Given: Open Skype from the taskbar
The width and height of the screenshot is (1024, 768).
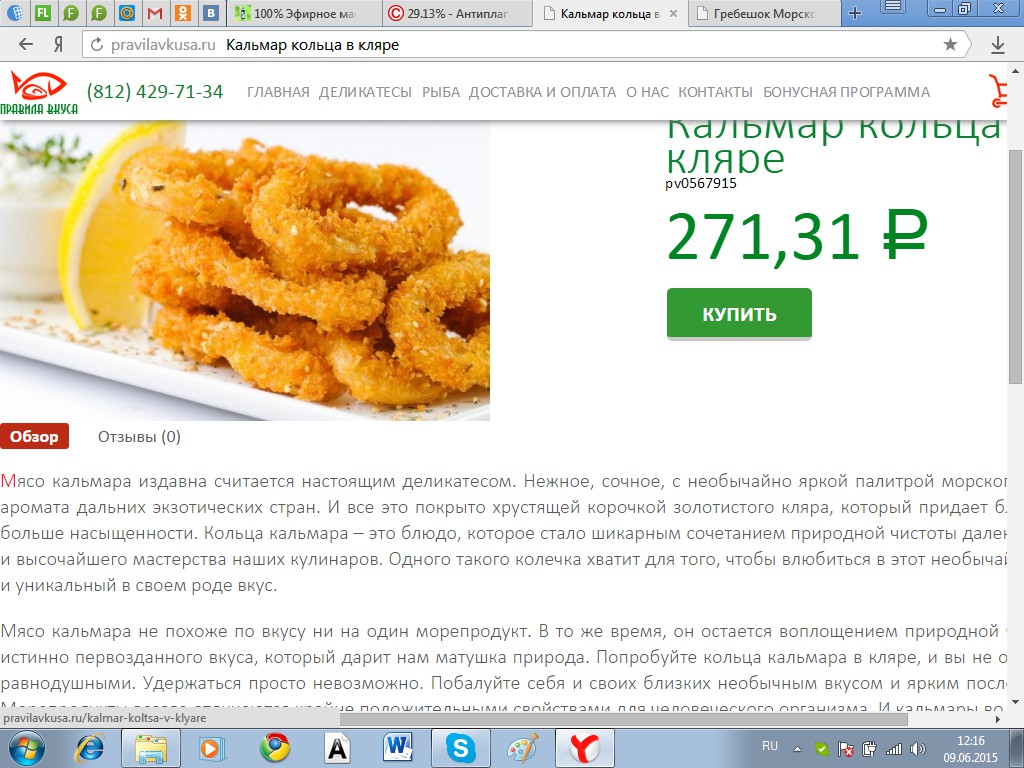Looking at the screenshot, I should click(460, 747).
